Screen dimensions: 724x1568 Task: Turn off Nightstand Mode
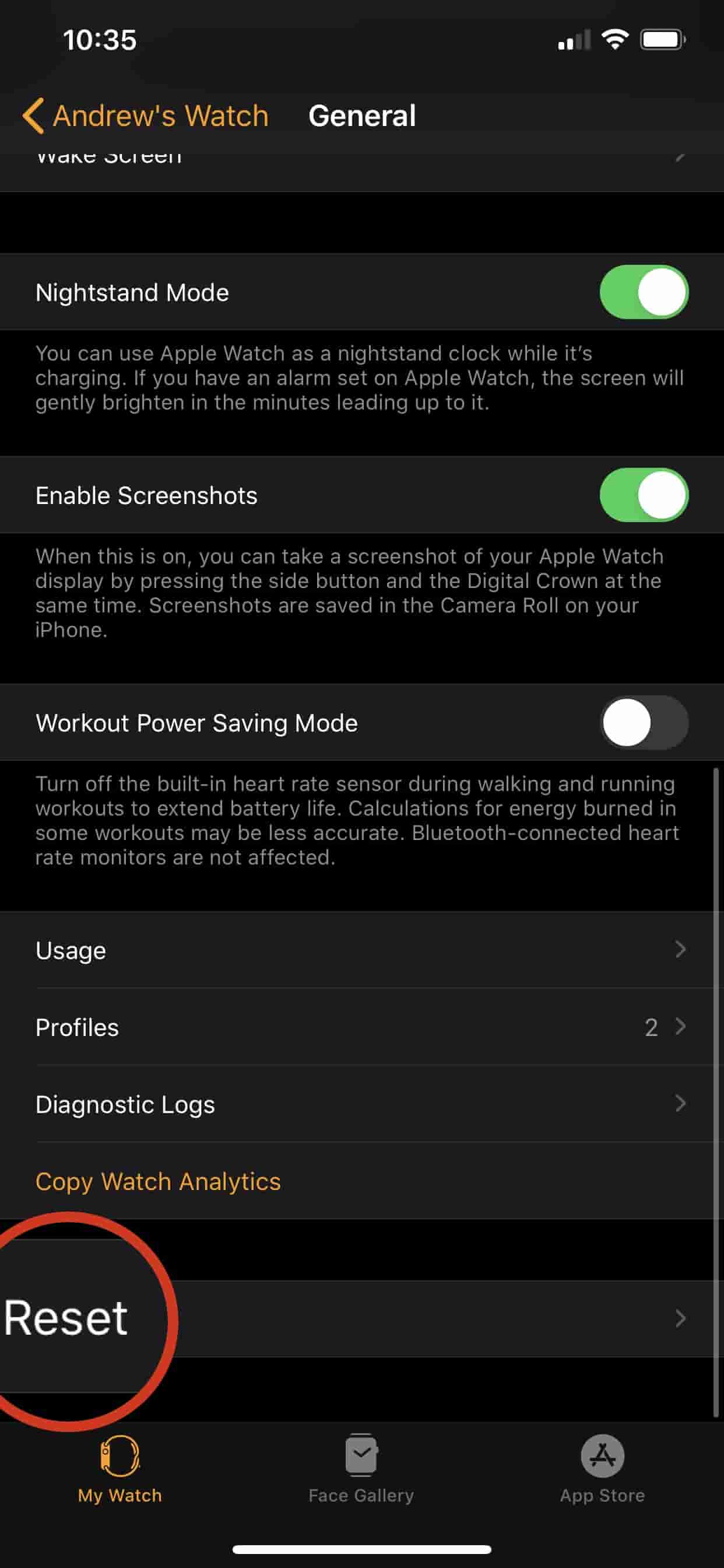644,292
